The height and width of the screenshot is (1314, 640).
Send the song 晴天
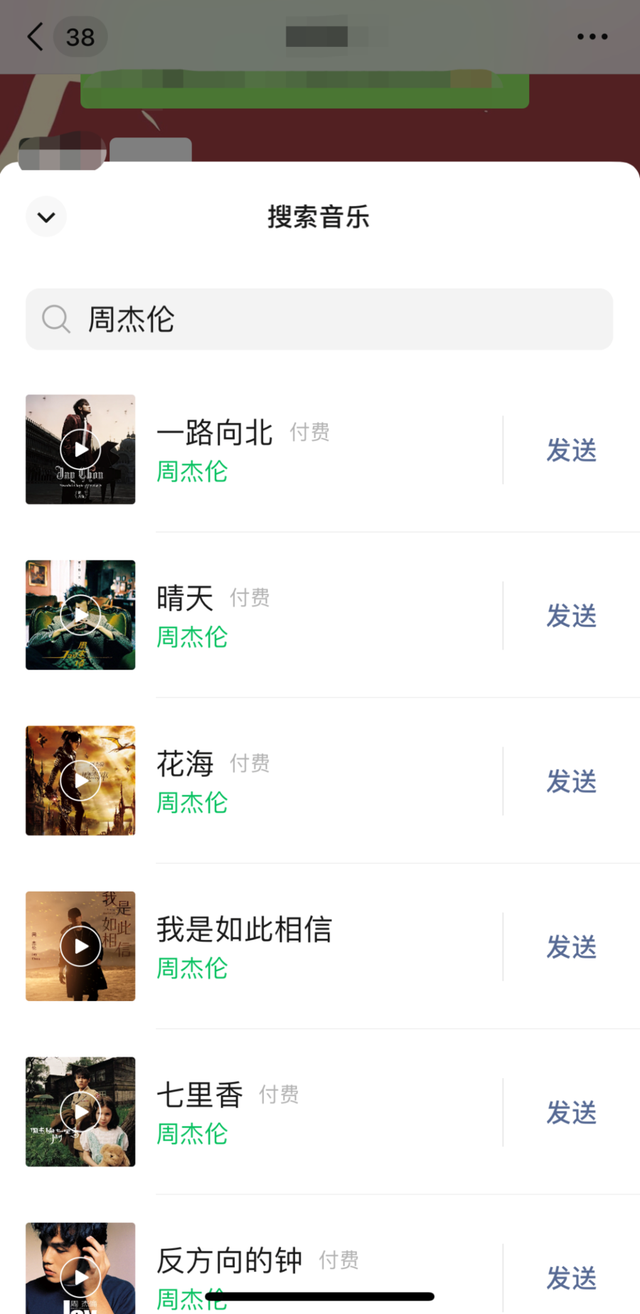[x=571, y=616]
